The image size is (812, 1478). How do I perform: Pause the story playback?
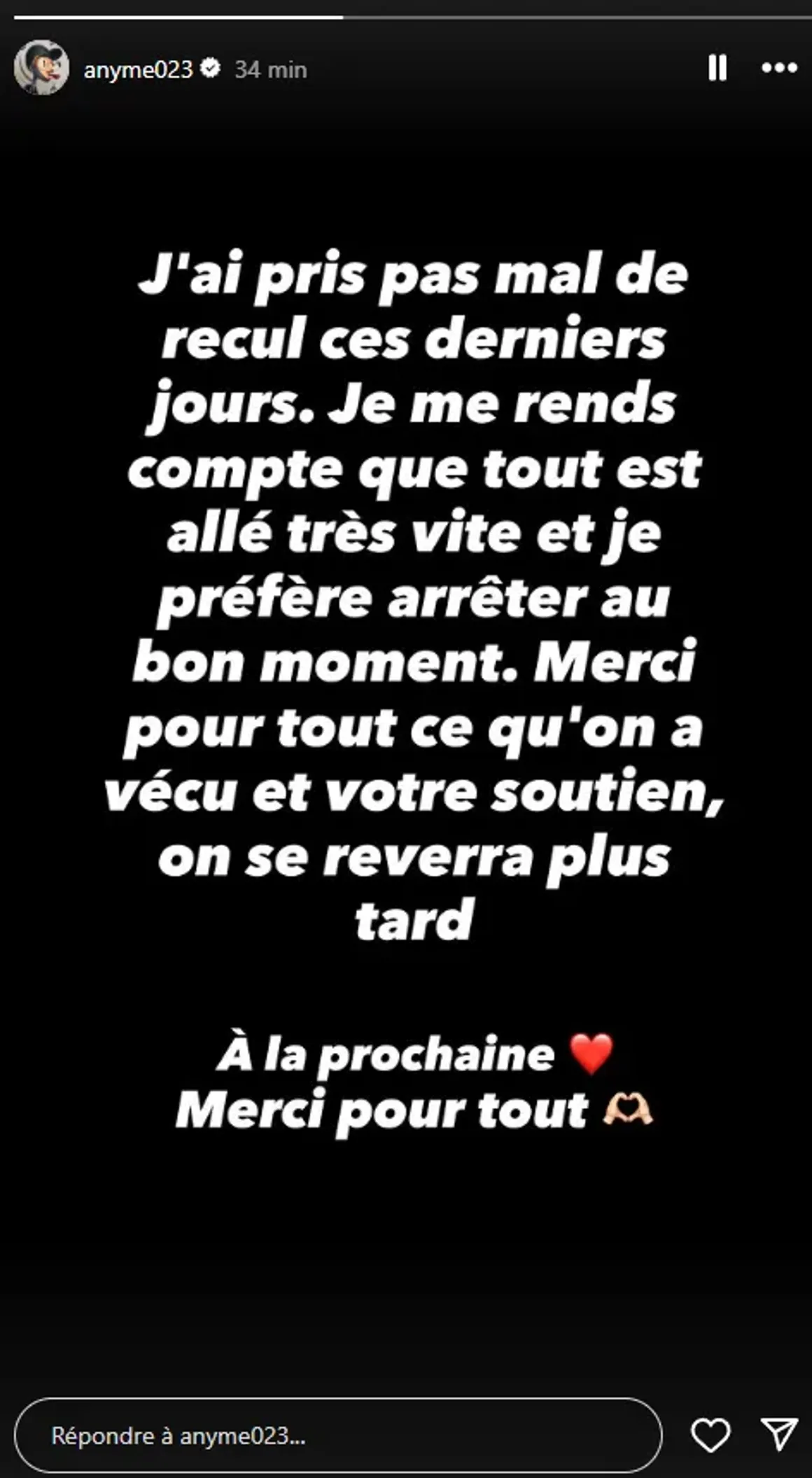click(717, 69)
